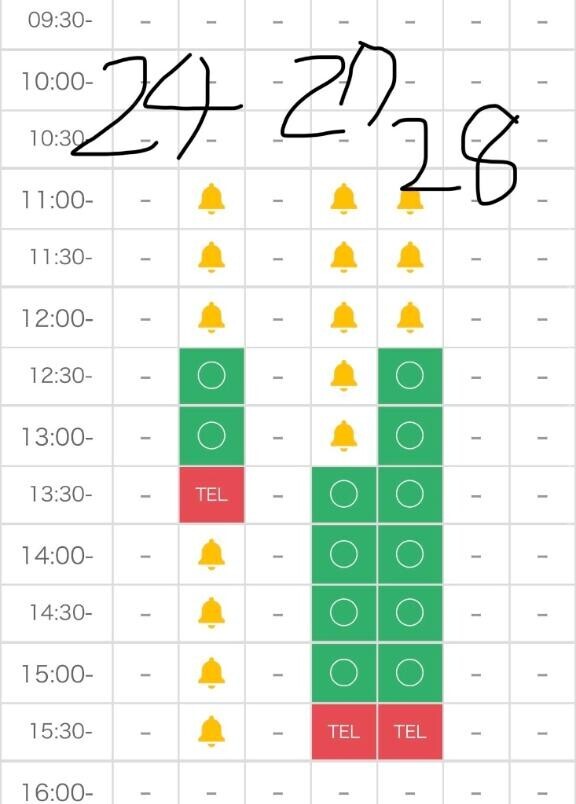
Task: Open the TEL cell at 15:30 in column 27
Action: coord(344,731)
